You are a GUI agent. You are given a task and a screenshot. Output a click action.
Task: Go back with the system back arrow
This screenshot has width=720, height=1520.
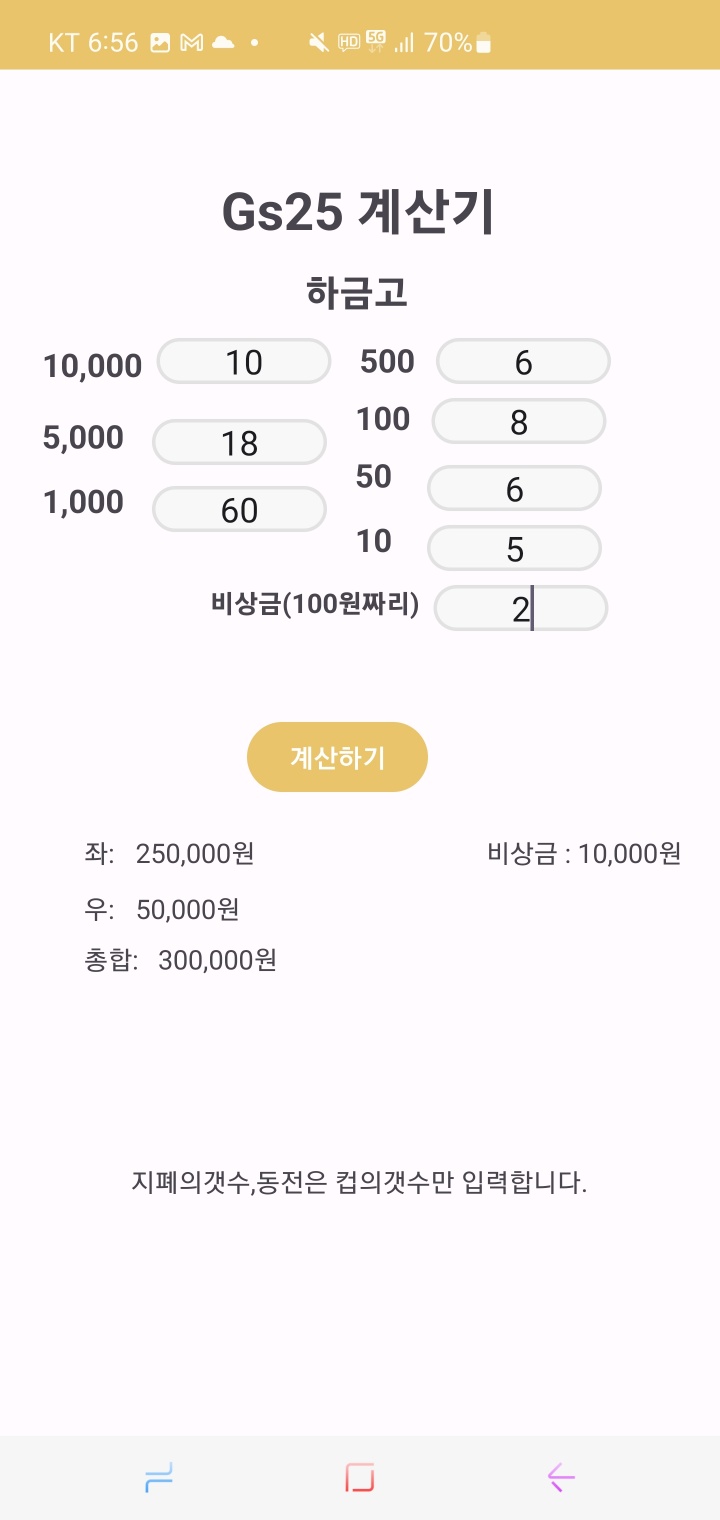click(x=561, y=1477)
